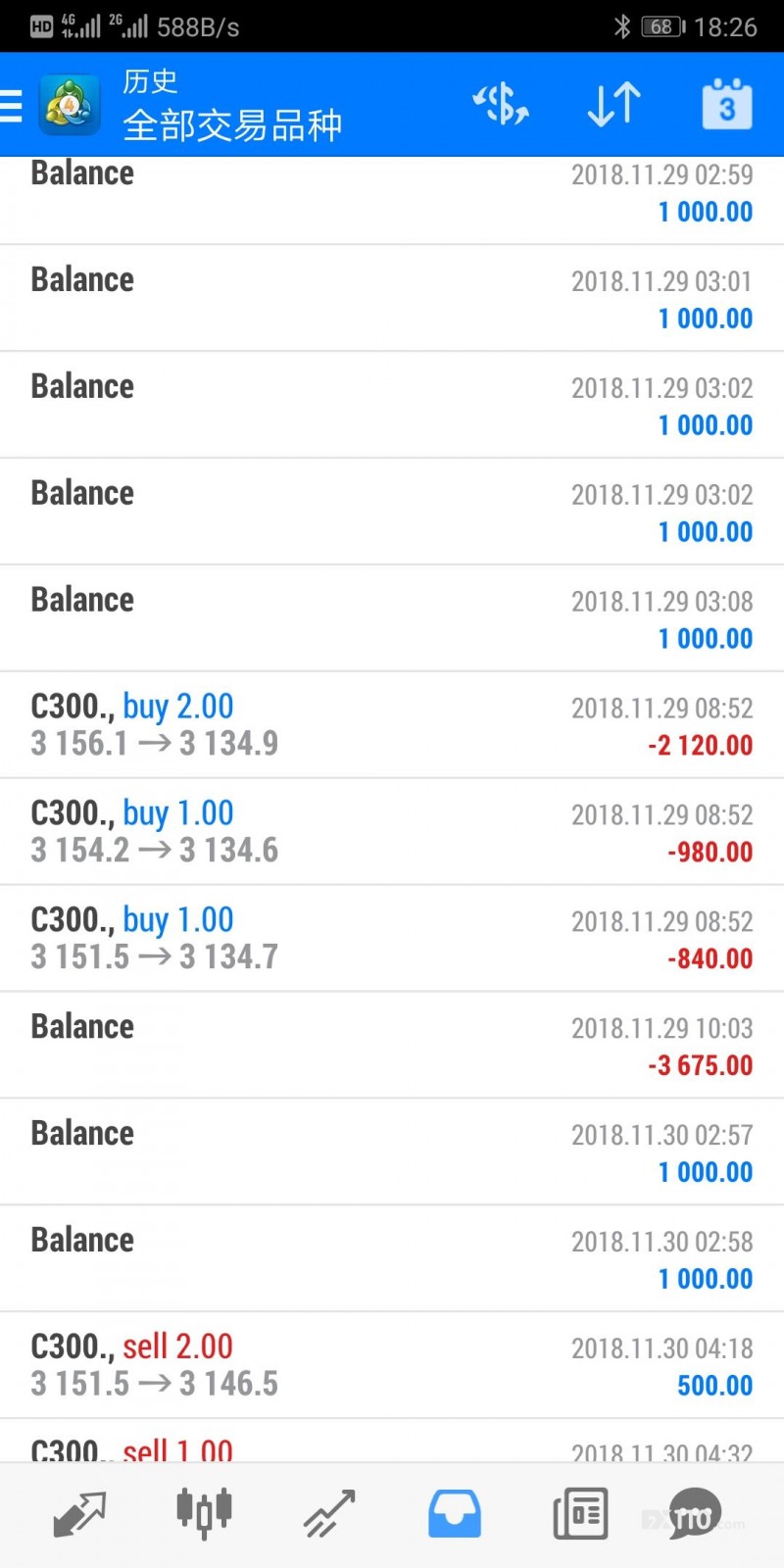Select the History inbox tab

point(454,1512)
